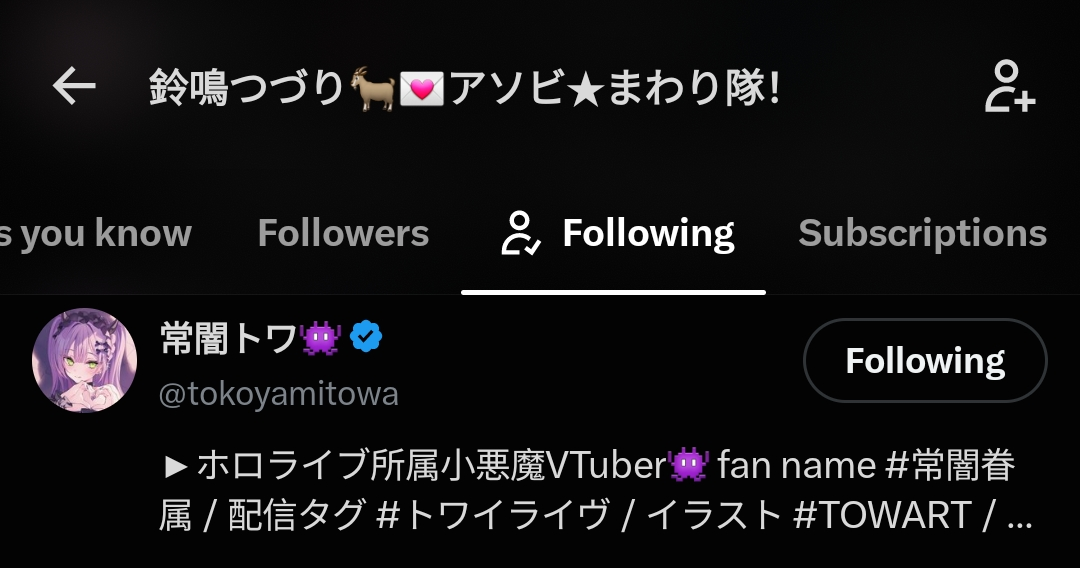The image size is (1080, 568).
Task: Go back using the top-left arrow
Action: pos(74,86)
